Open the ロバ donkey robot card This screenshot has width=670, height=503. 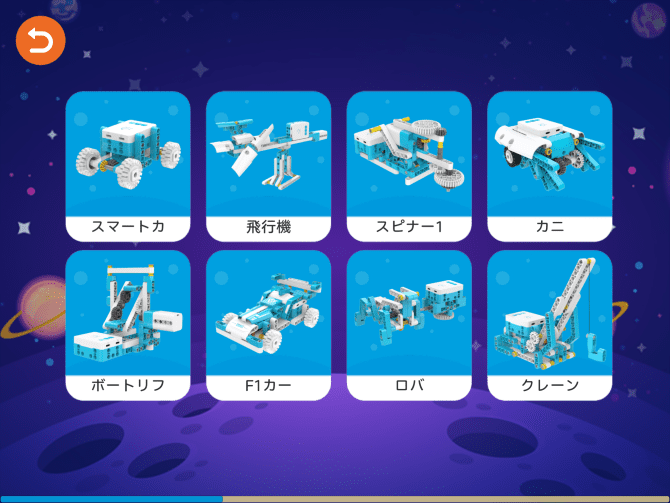click(x=409, y=324)
